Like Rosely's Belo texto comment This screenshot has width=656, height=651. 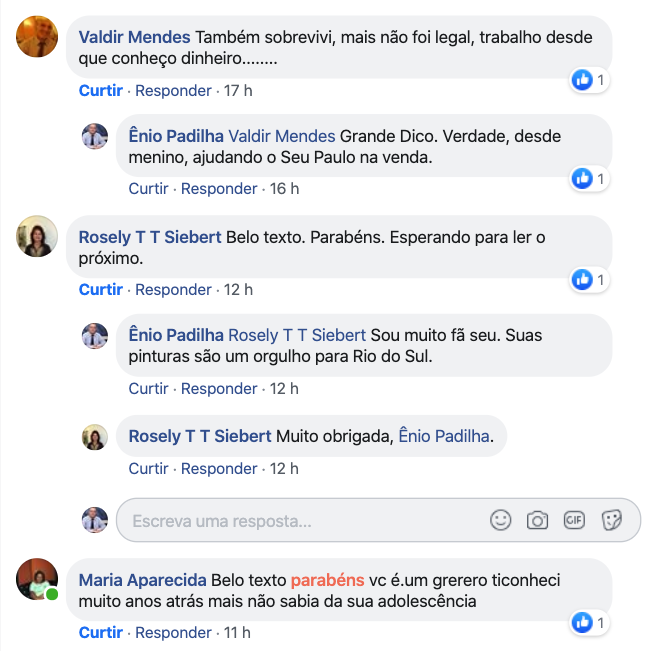point(100,290)
